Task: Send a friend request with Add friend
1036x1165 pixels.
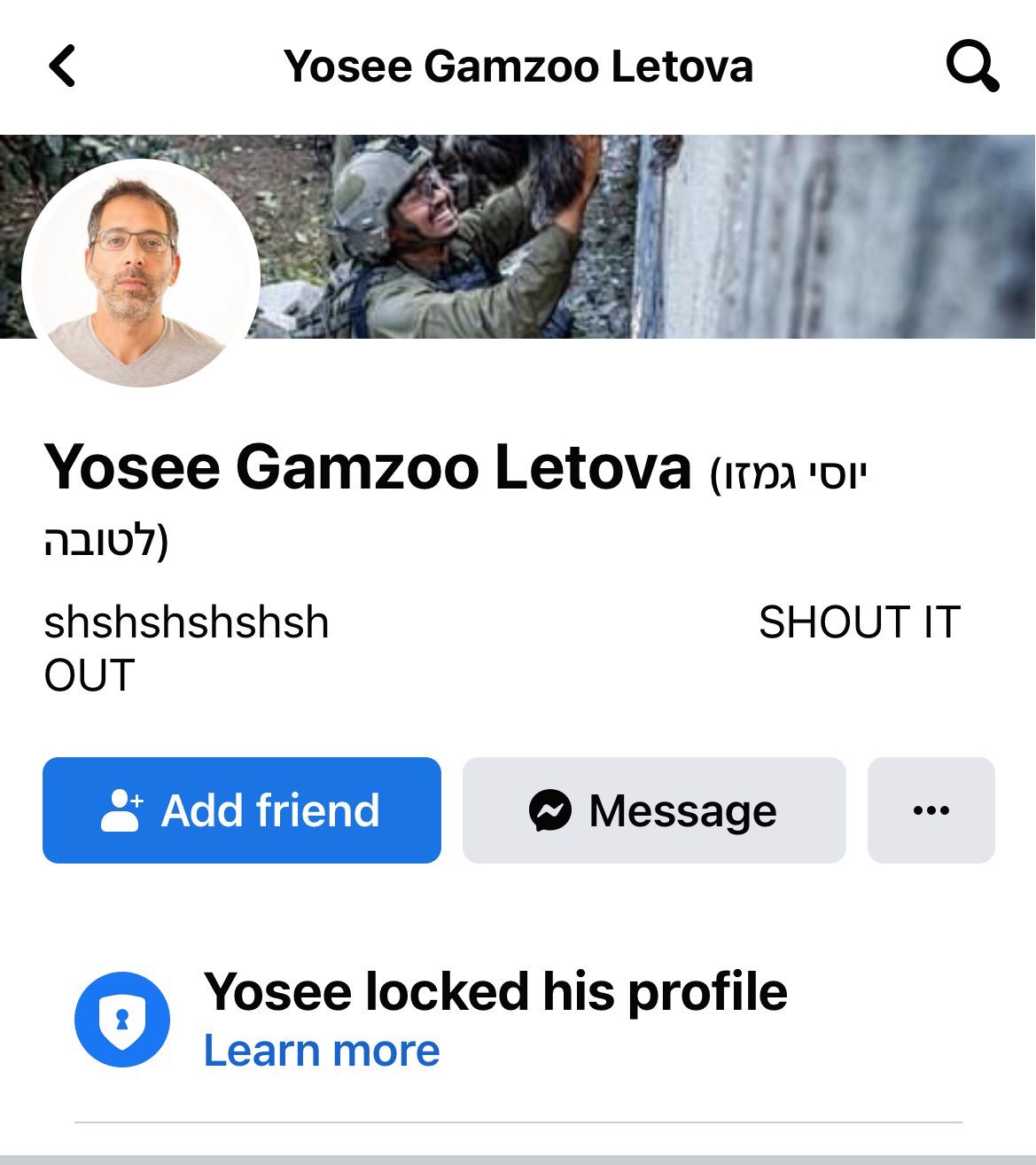Action: pos(242,810)
